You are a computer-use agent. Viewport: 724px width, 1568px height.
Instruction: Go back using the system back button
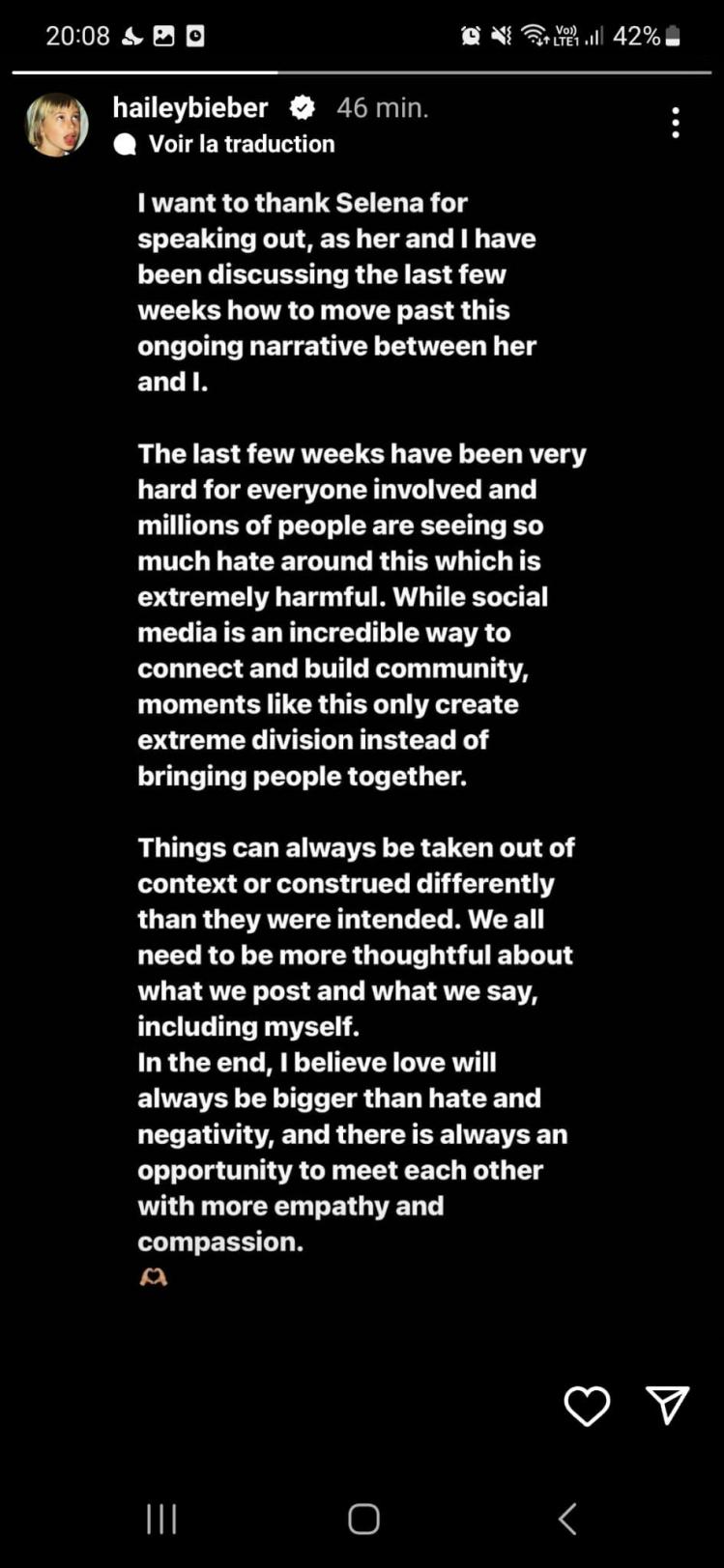567,1519
